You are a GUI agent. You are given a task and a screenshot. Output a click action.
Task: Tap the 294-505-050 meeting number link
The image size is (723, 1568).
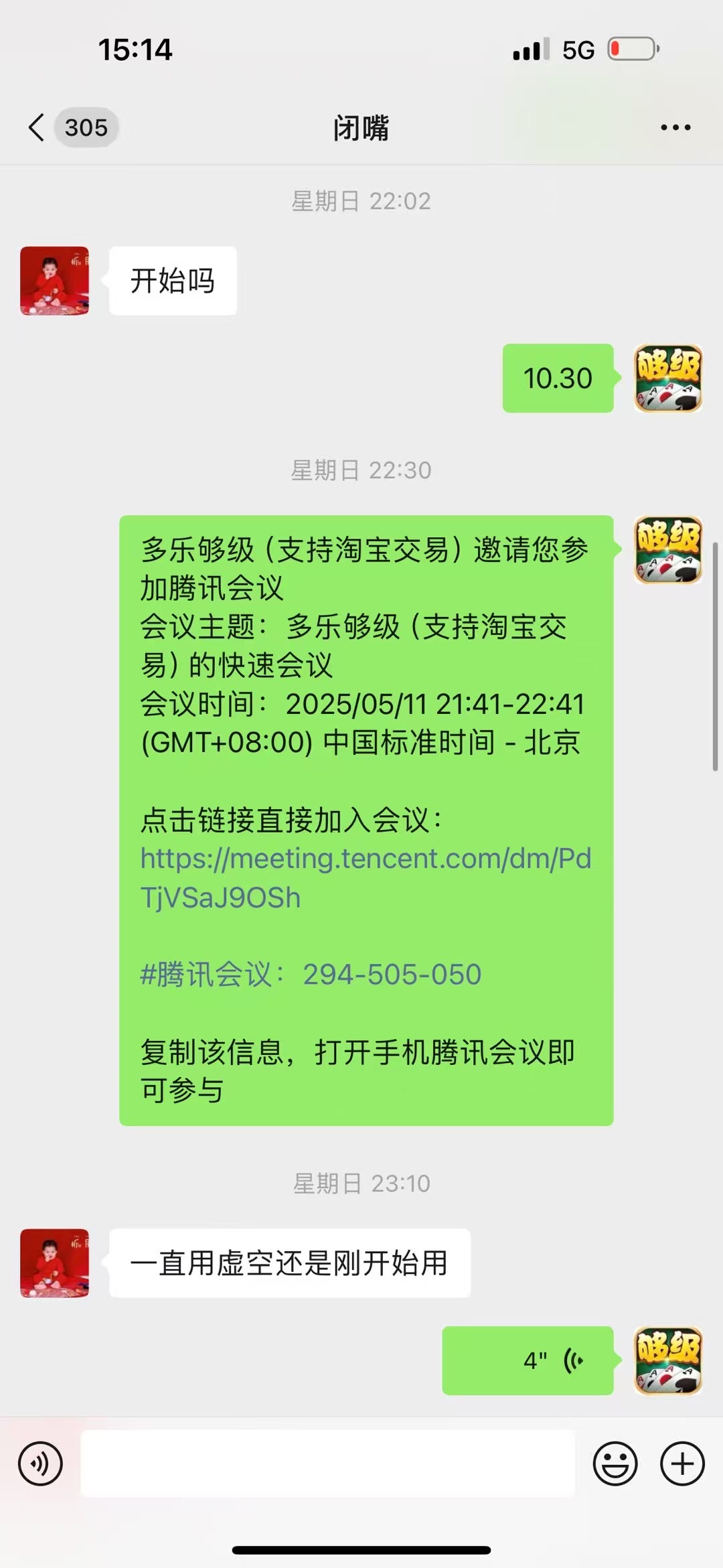pyautogui.click(x=392, y=975)
